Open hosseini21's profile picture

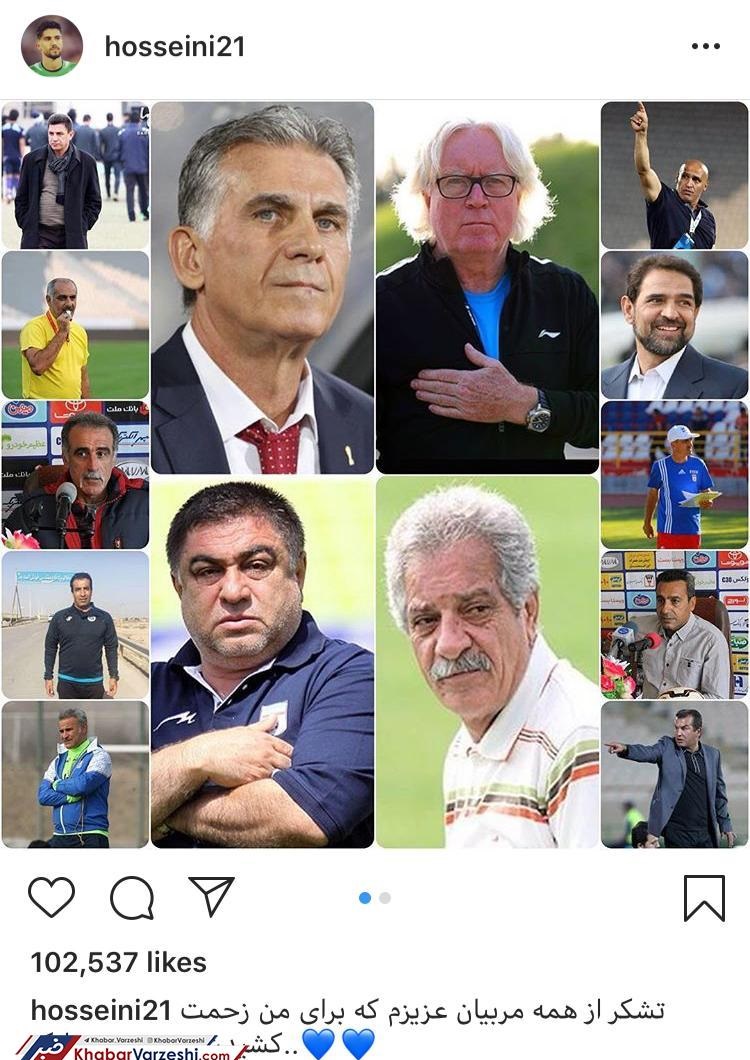click(52, 46)
